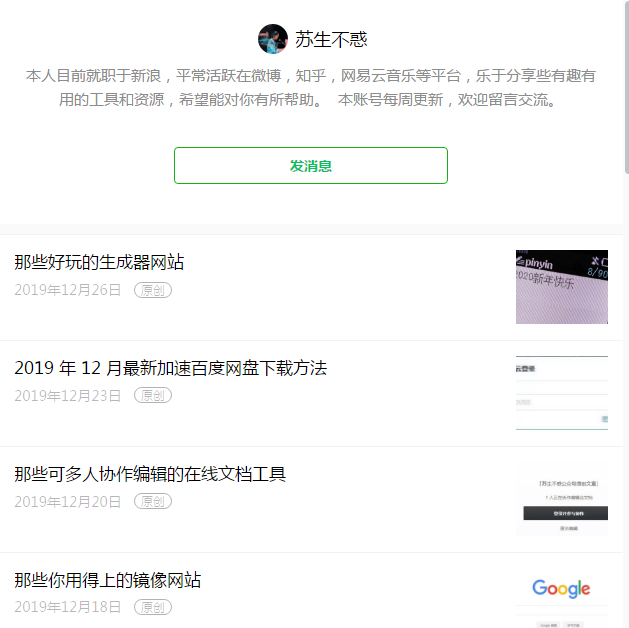View the article 那些你用得上的镜像网站
Screen dimensions: 629x628
click(x=108, y=580)
